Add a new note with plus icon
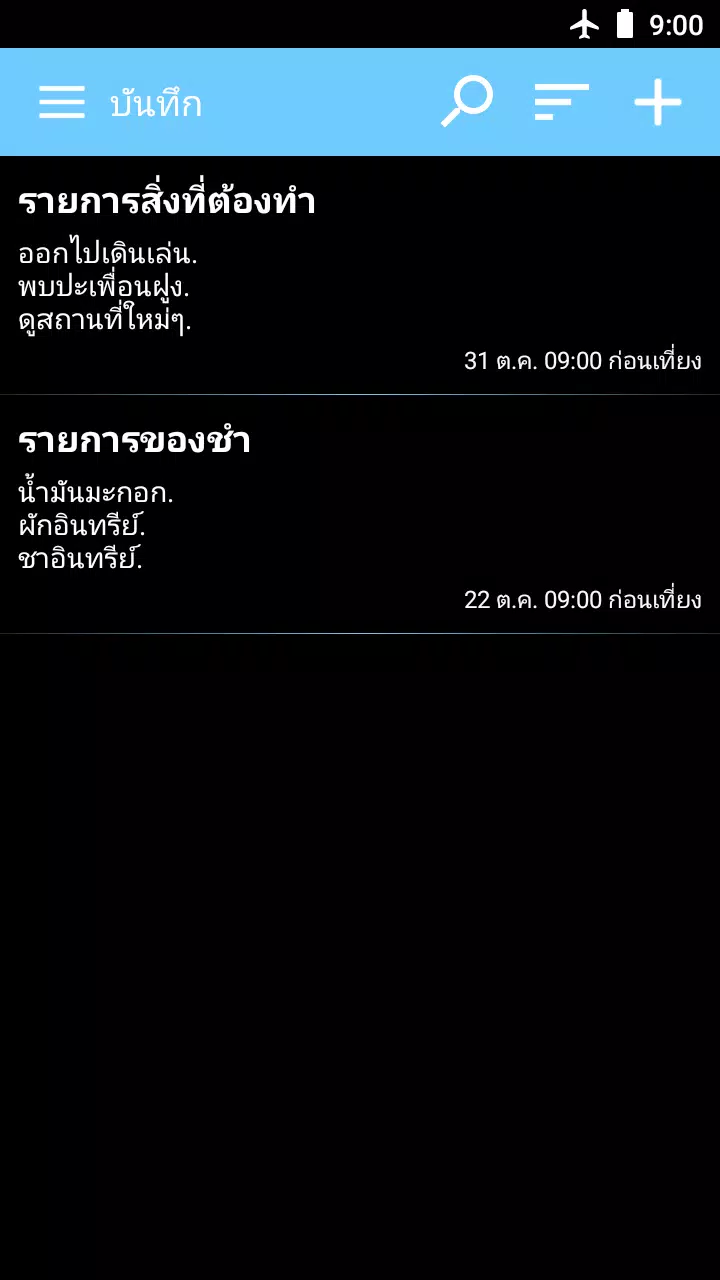Image resolution: width=720 pixels, height=1280 pixels. coord(658,102)
